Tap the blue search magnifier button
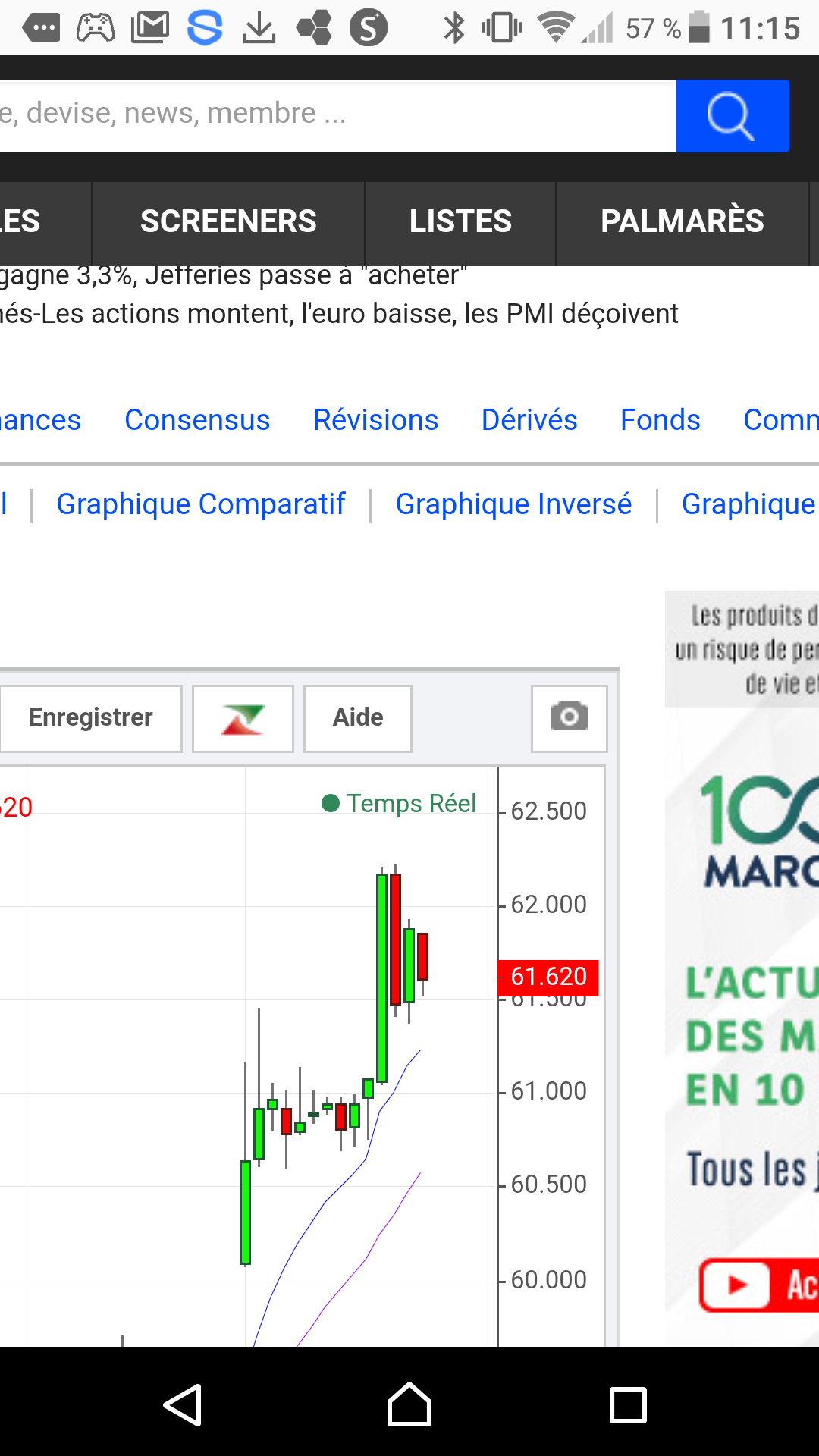Image resolution: width=819 pixels, height=1456 pixels. 732,116
